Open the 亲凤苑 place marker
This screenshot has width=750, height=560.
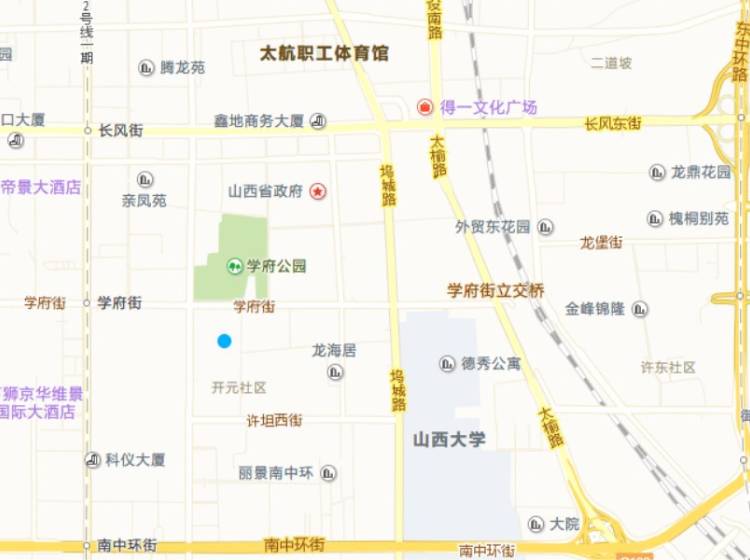click(x=145, y=180)
